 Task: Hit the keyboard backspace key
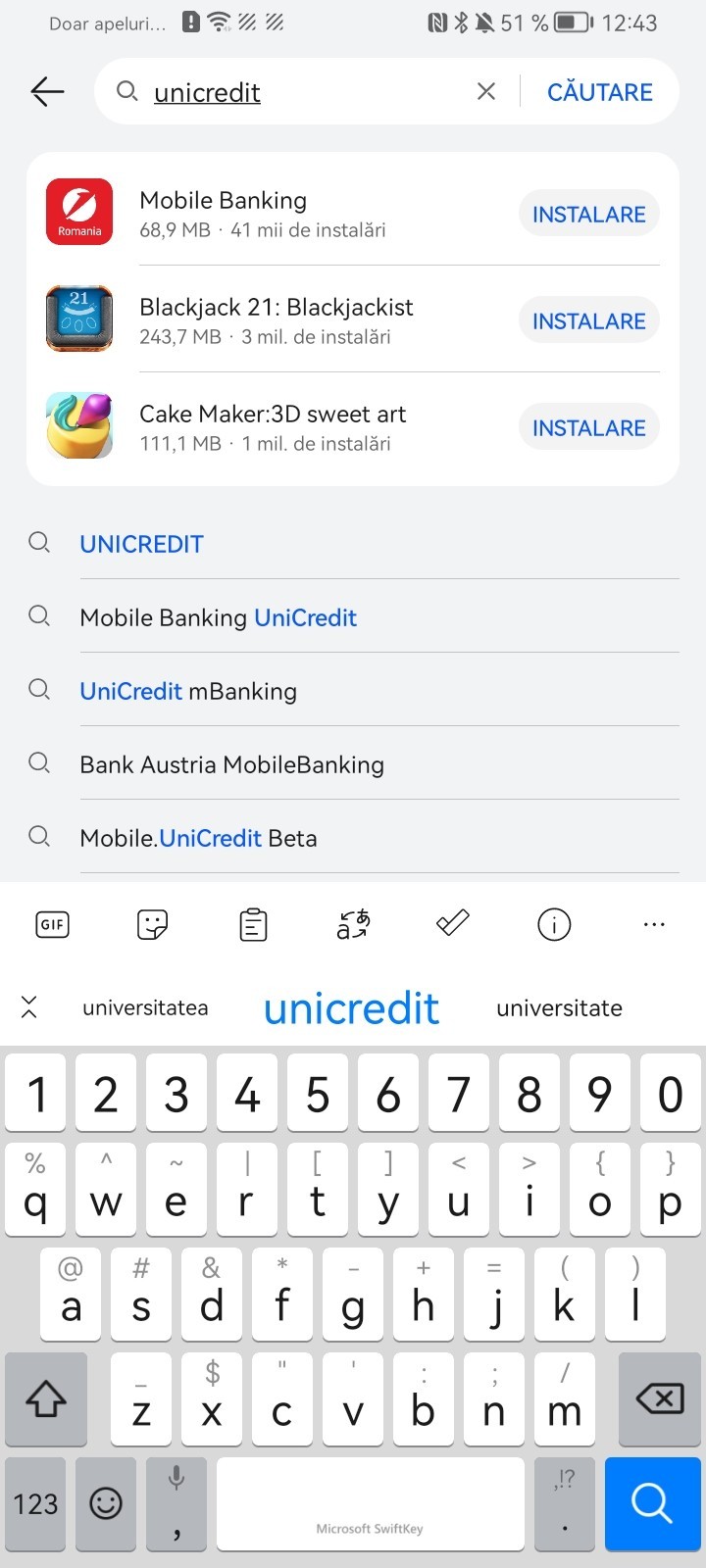[x=660, y=1398]
